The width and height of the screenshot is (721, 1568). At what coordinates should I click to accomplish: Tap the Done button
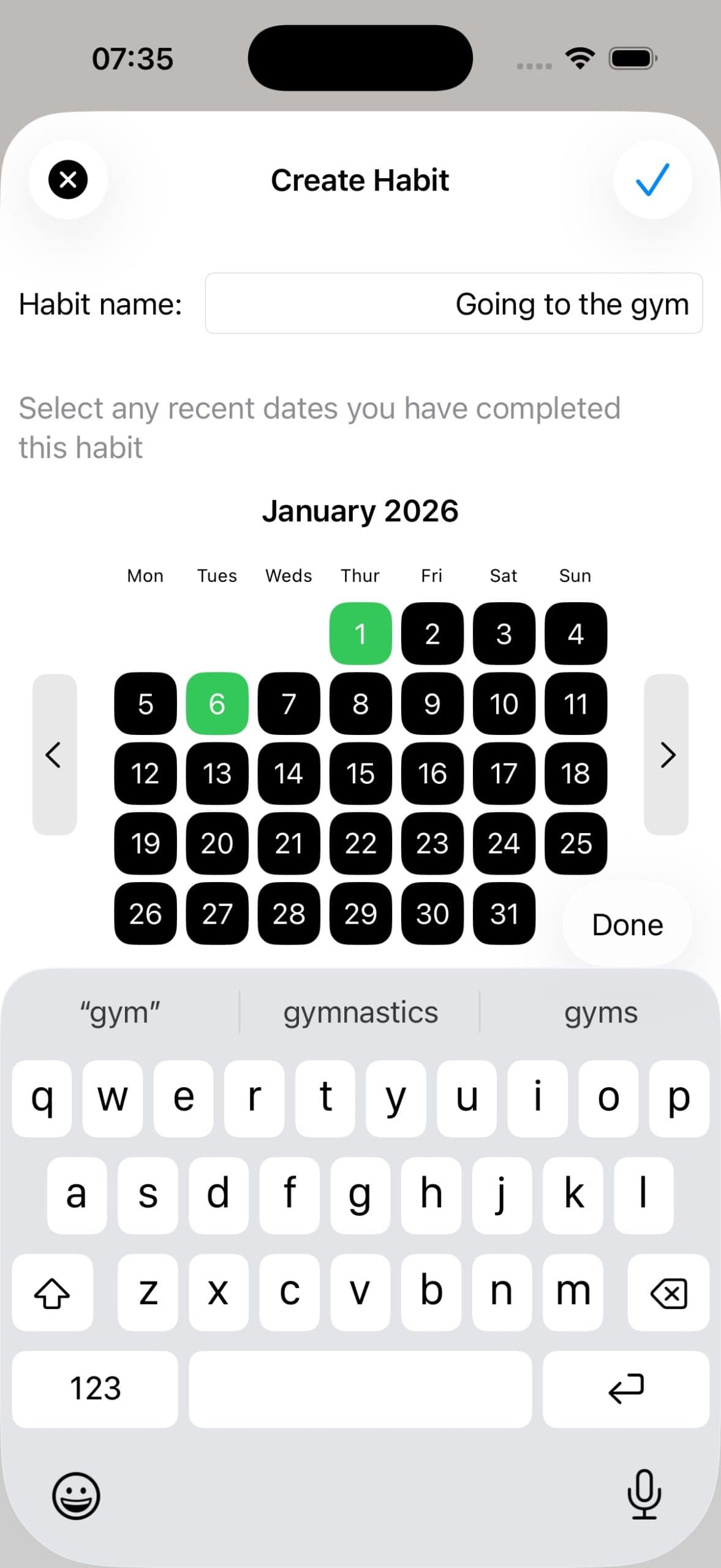(626, 924)
